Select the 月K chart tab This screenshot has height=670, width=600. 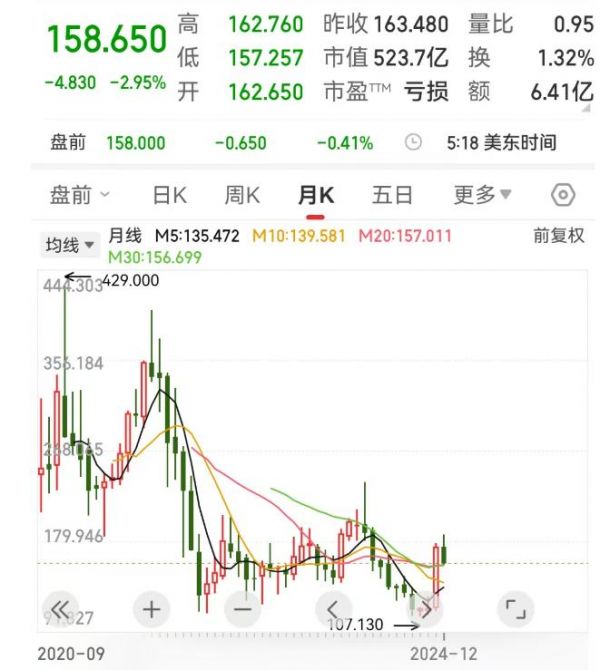click(316, 194)
